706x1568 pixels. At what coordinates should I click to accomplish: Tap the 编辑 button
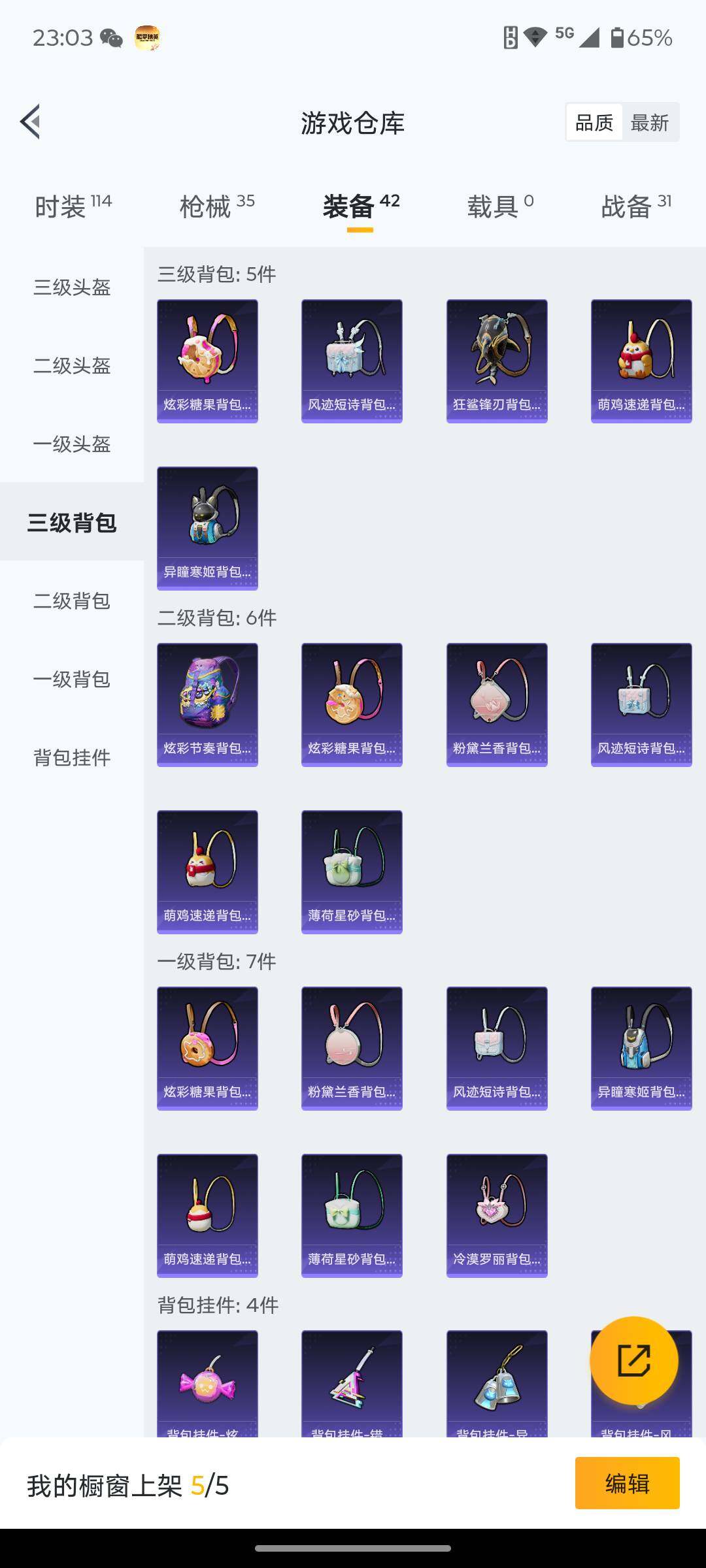(627, 1483)
